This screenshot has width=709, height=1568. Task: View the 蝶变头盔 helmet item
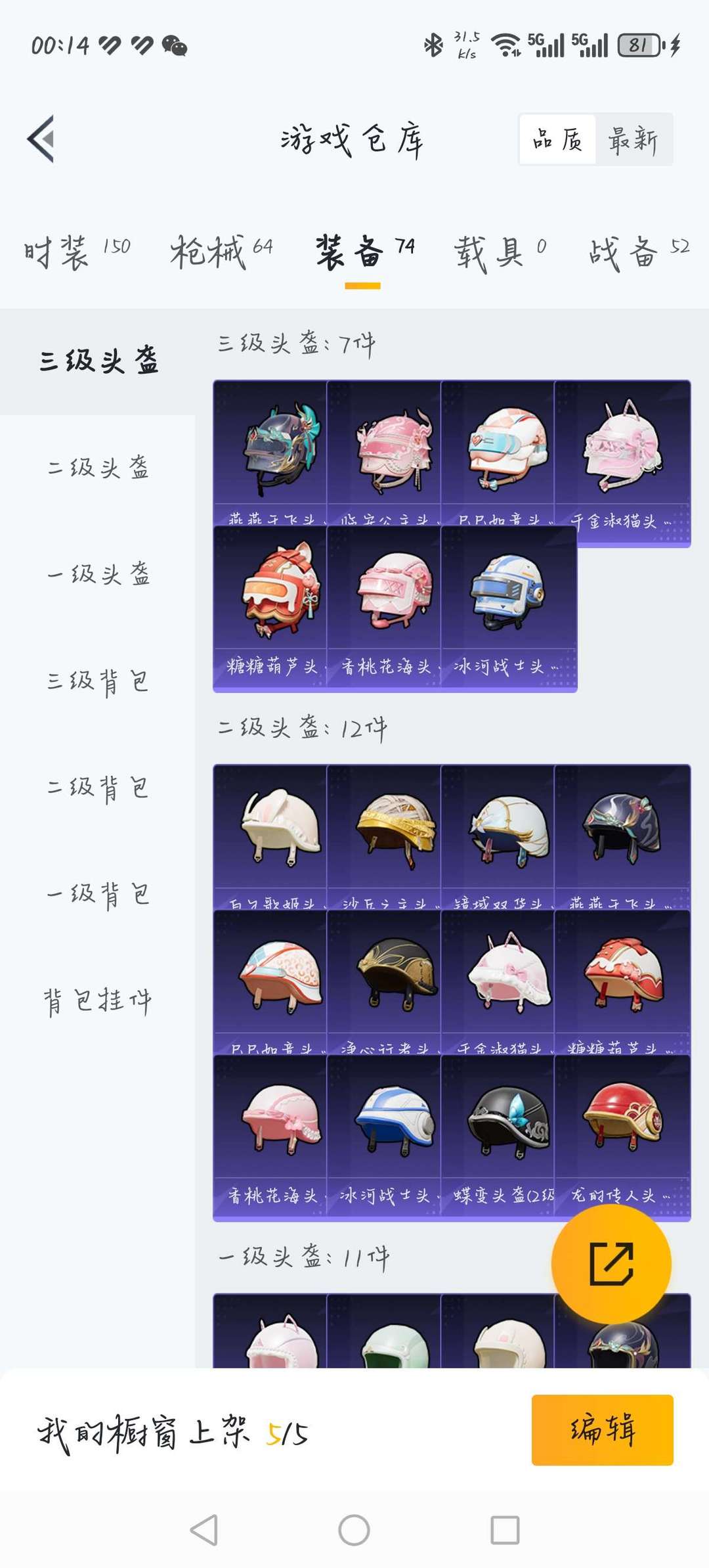click(498, 1135)
